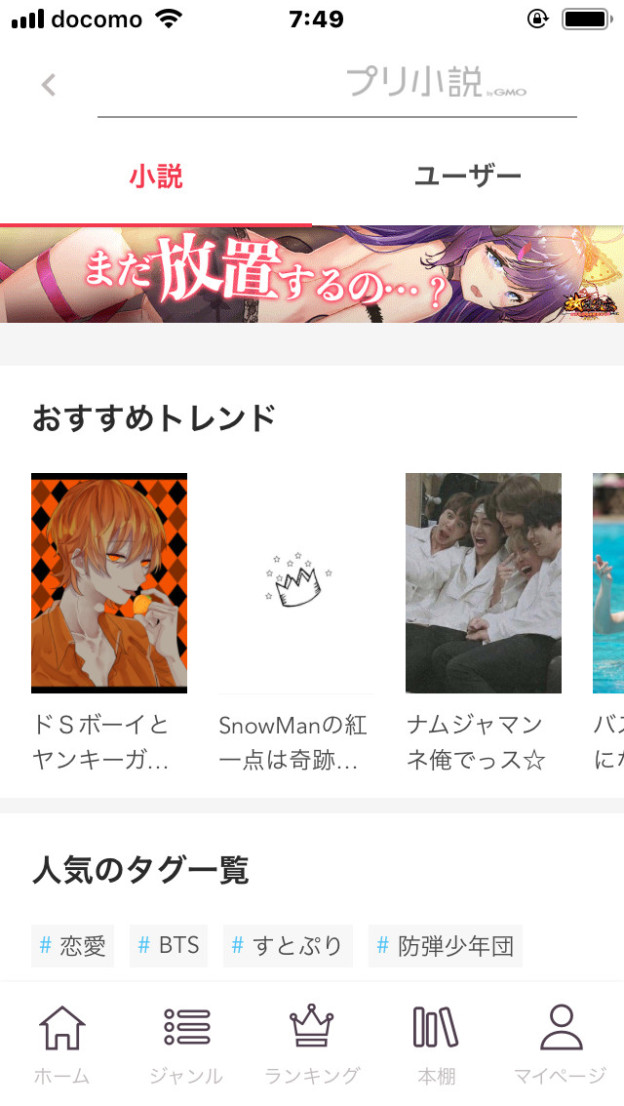The height and width of the screenshot is (1106, 624).
Task: Select the #防弾少年団 tag chip
Action: click(x=445, y=946)
